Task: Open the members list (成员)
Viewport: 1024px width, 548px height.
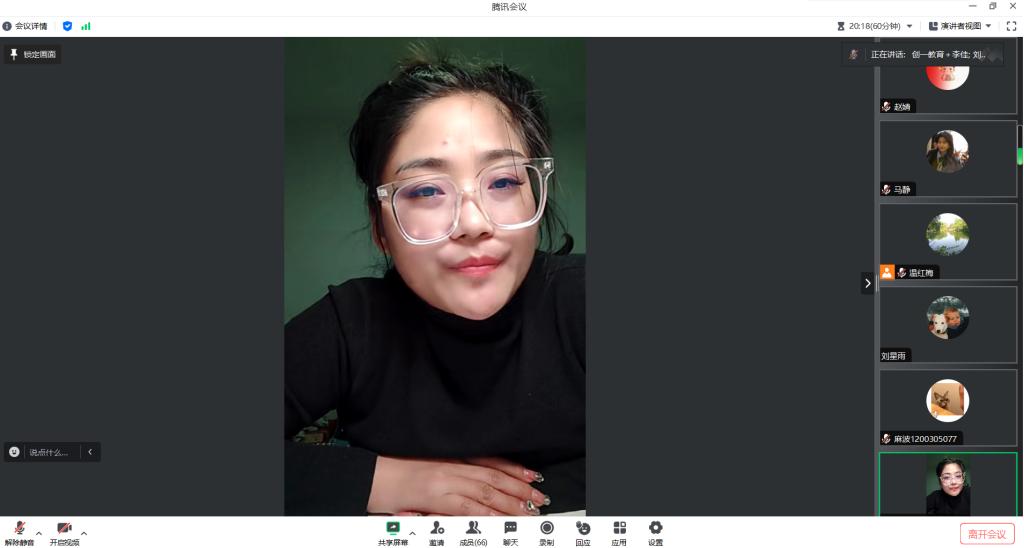Action: click(x=473, y=532)
